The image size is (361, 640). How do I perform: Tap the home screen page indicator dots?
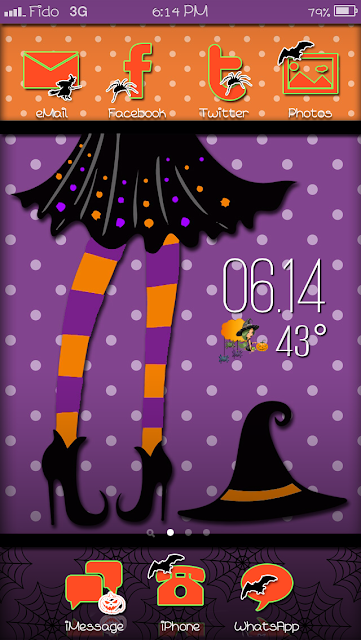click(180, 533)
